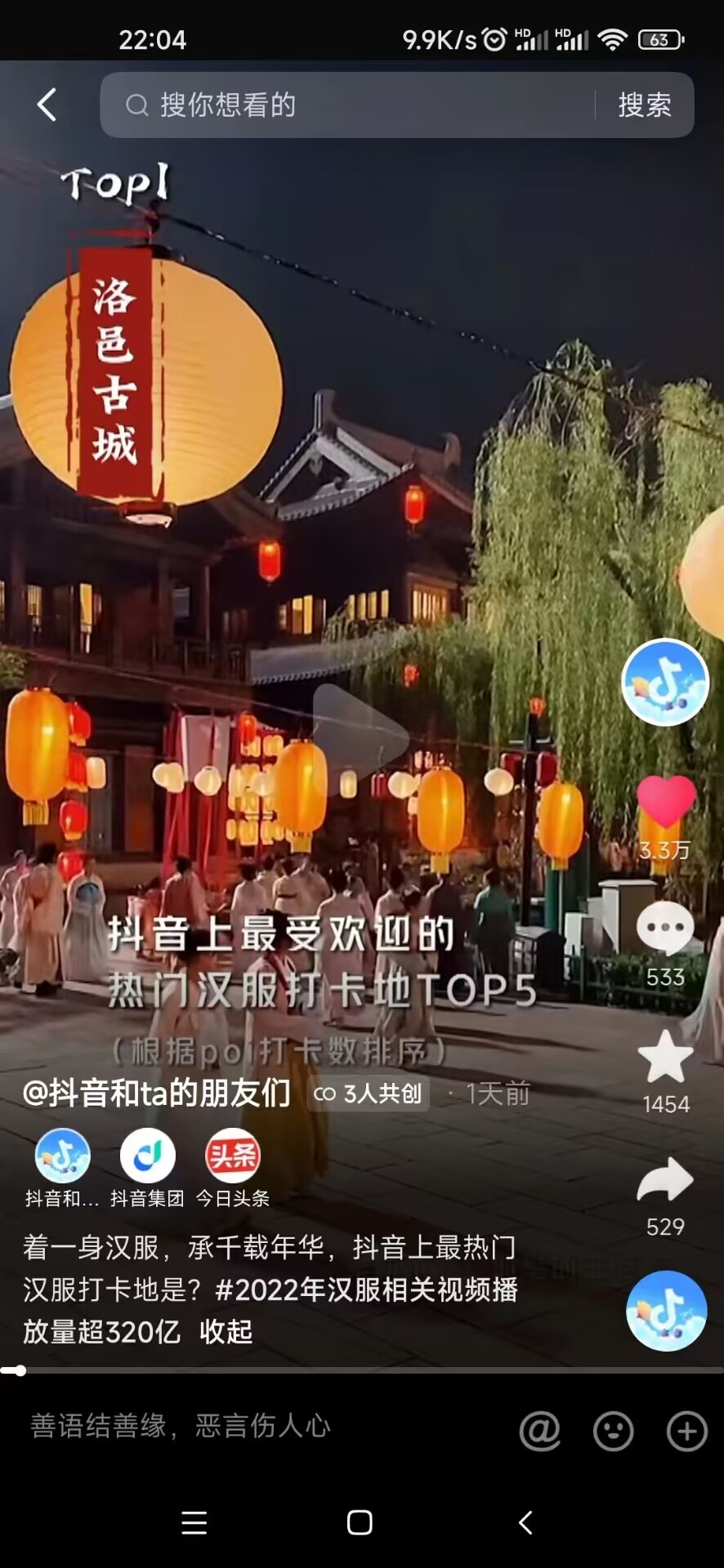Open the creator's avatar above the heart
Image resolution: width=724 pixels, height=1568 pixels.
[665, 682]
